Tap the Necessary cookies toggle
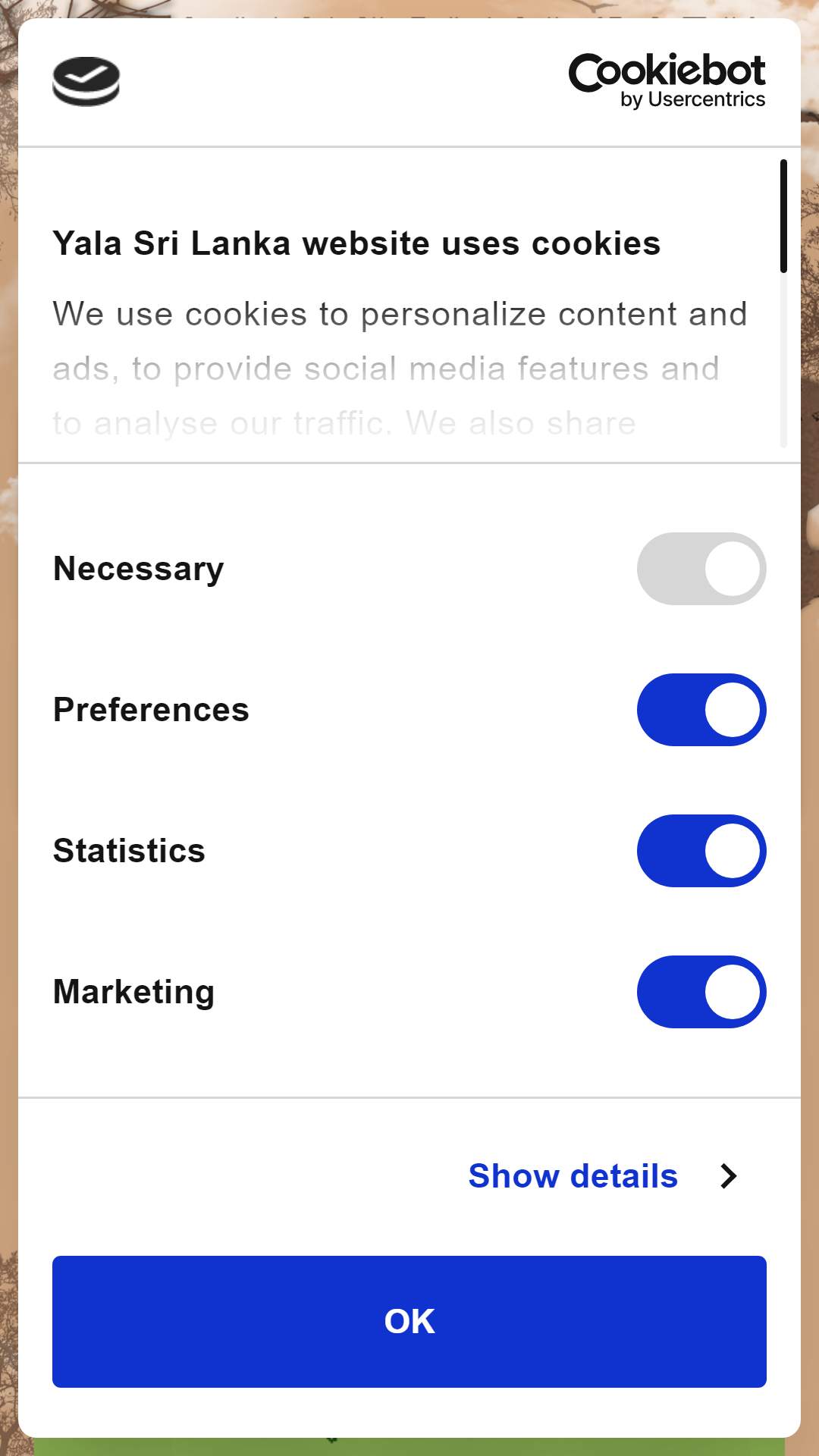This screenshot has height=1456, width=819. coord(701,569)
